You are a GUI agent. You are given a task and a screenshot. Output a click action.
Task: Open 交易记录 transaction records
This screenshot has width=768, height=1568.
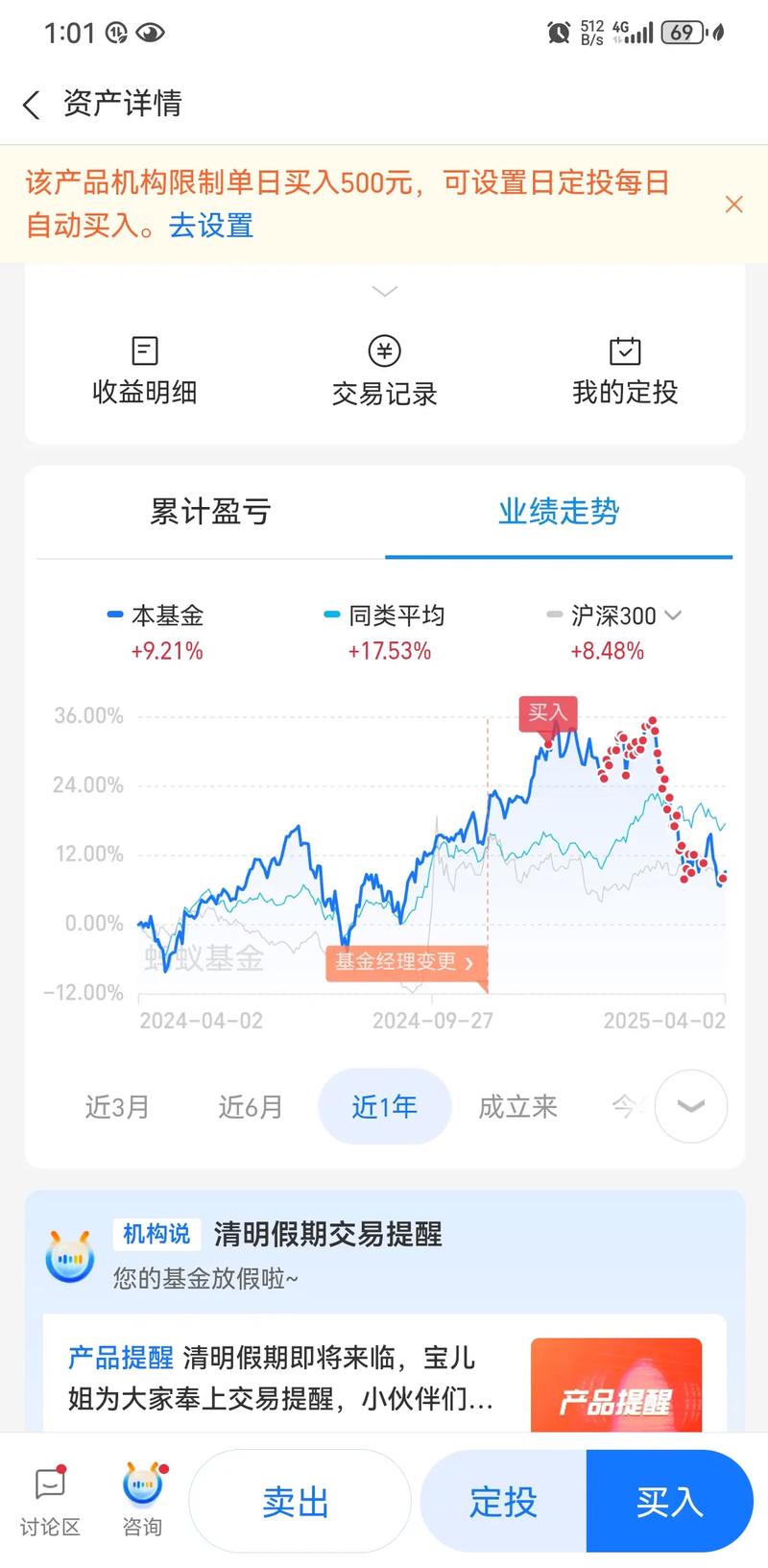384,370
